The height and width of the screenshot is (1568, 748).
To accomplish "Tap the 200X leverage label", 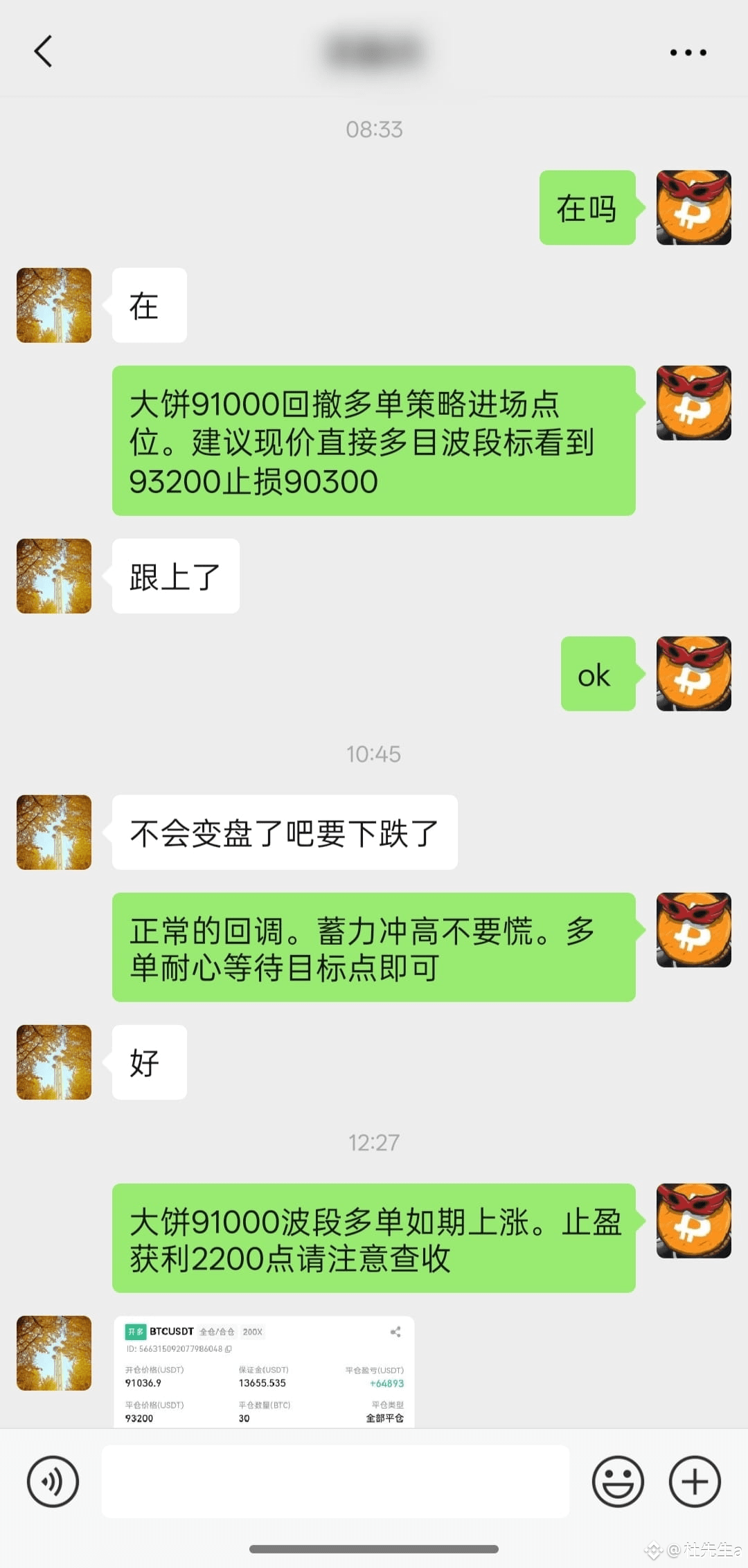I will pos(252,1332).
